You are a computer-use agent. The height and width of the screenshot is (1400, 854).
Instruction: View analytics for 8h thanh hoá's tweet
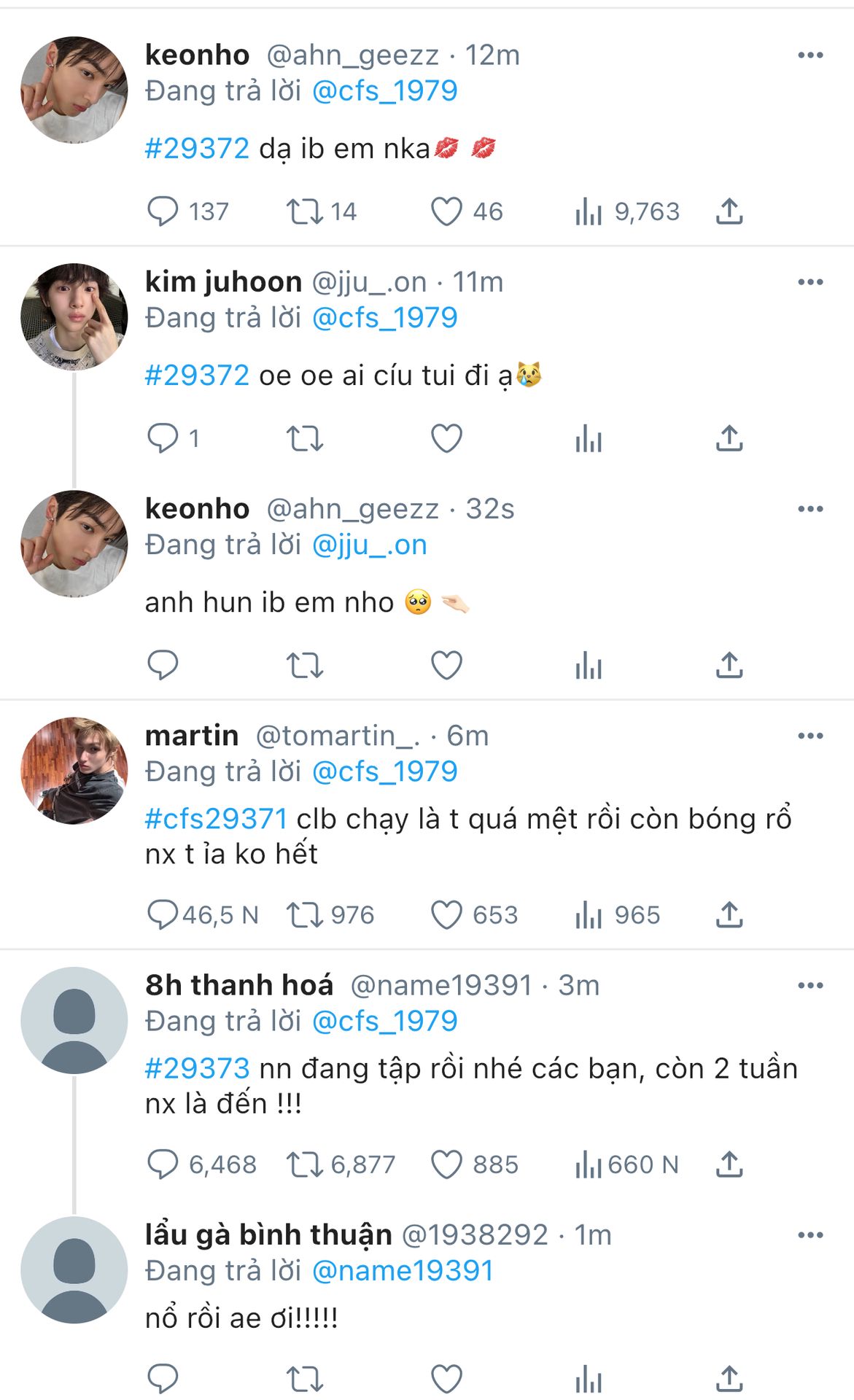tap(589, 1164)
